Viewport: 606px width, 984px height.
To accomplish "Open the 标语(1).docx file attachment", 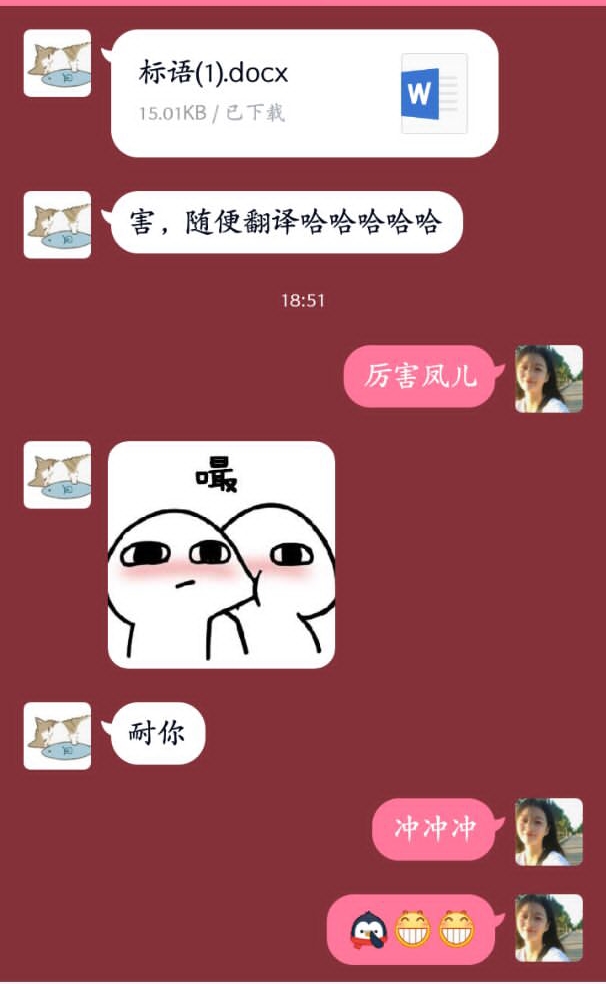I will coord(304,93).
